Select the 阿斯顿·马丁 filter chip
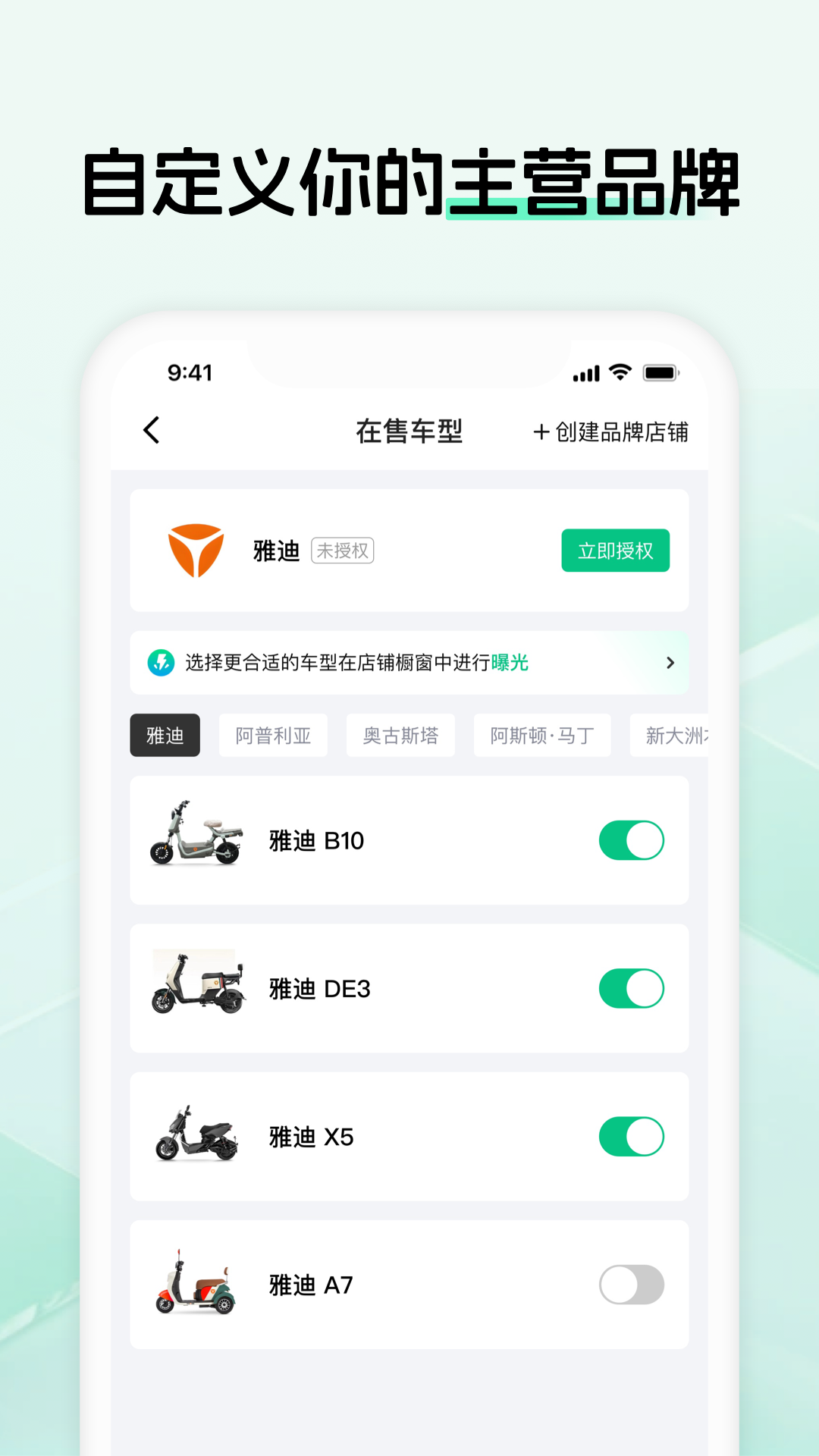Viewport: 819px width, 1456px height. click(542, 735)
